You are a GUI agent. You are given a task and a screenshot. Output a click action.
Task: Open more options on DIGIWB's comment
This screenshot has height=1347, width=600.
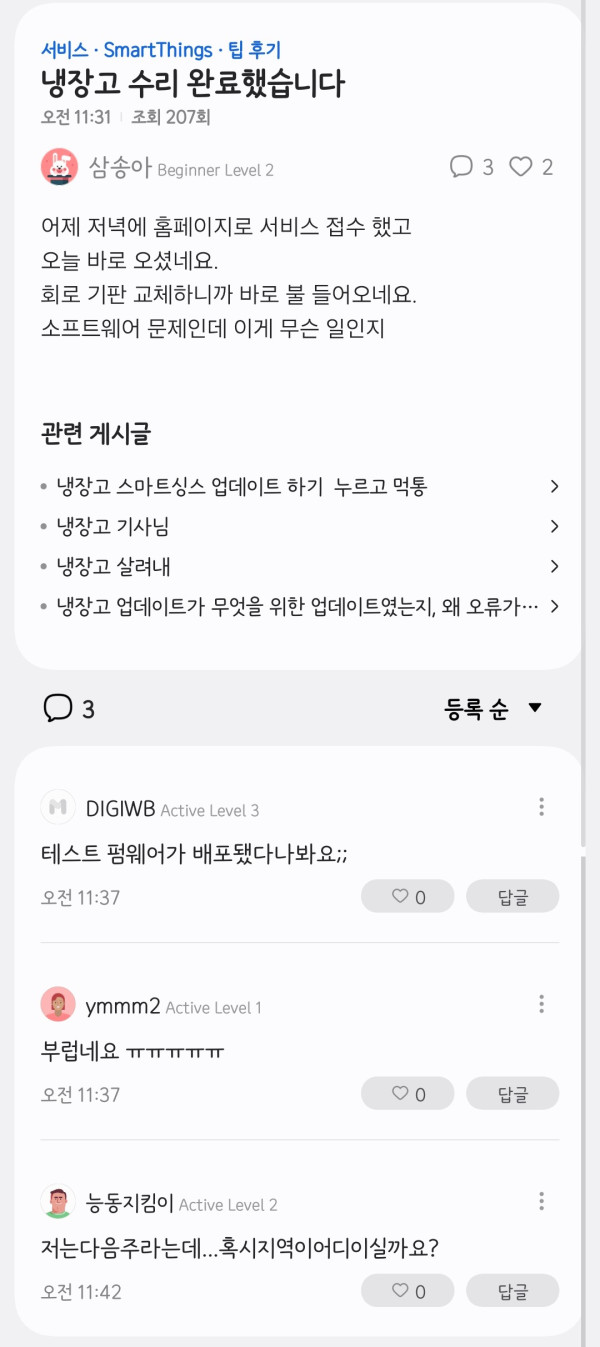[541, 807]
